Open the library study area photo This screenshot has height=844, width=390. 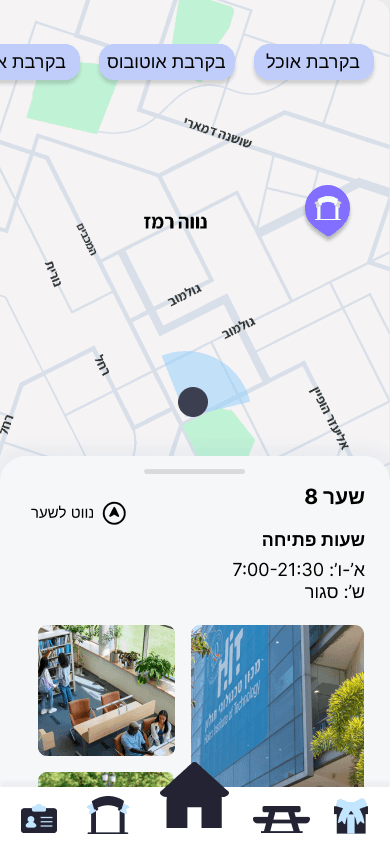(x=107, y=691)
